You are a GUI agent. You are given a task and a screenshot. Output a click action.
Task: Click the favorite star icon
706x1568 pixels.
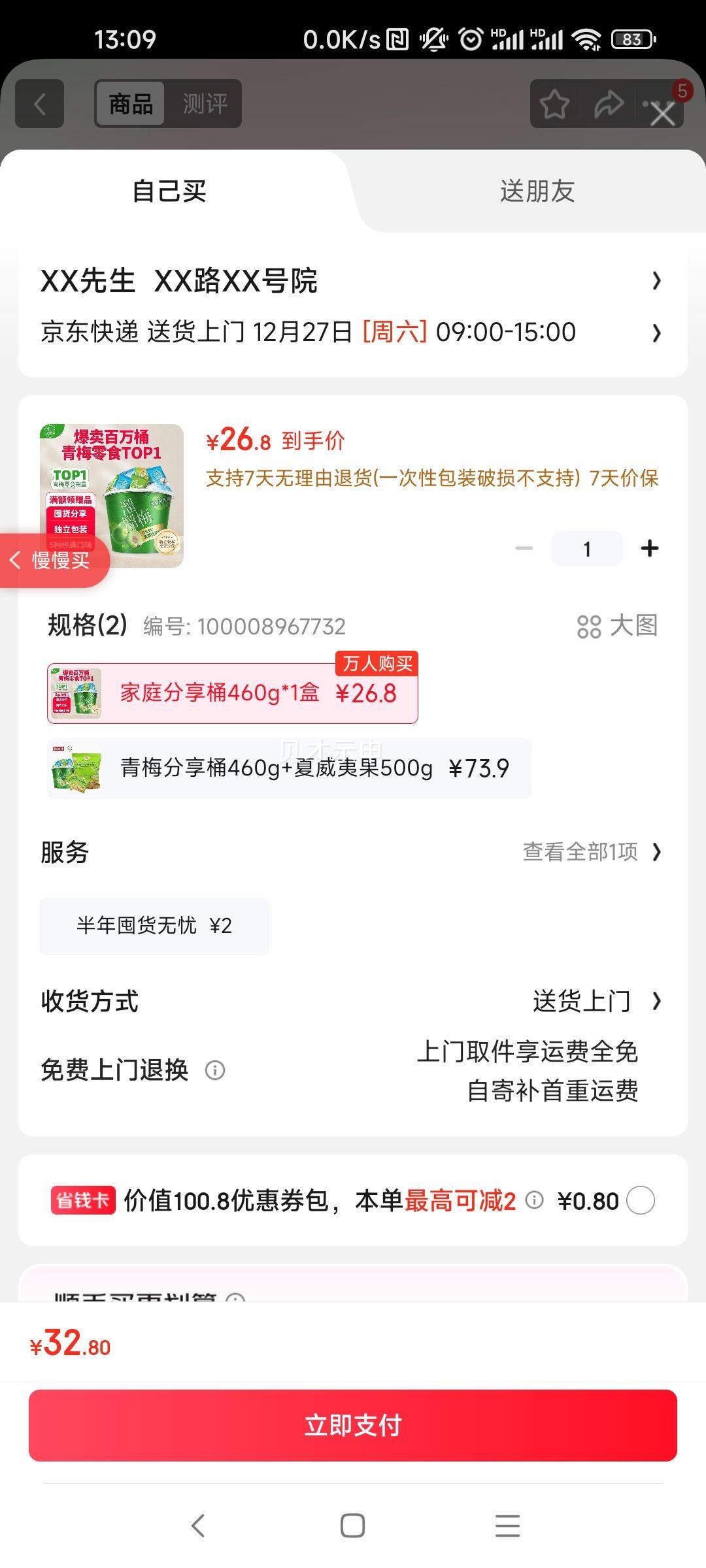tap(552, 105)
